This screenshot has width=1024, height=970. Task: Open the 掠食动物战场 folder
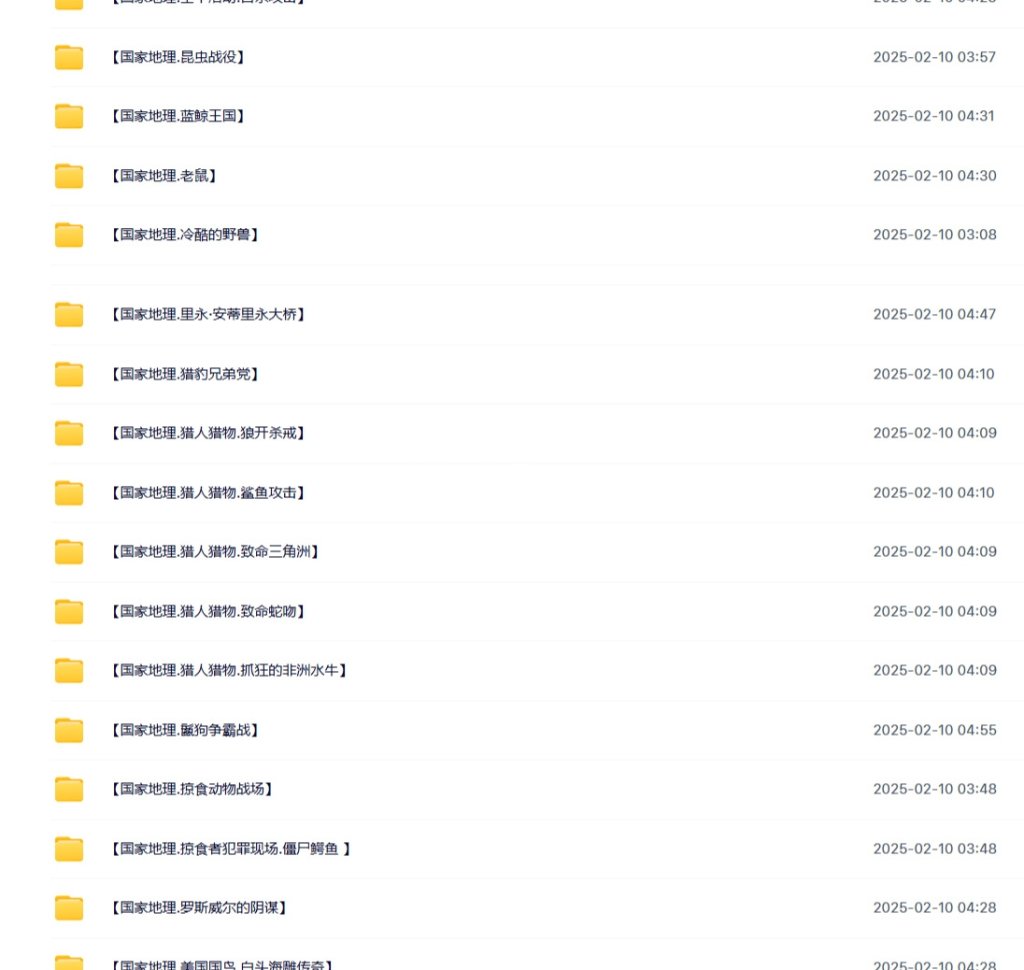(191, 789)
